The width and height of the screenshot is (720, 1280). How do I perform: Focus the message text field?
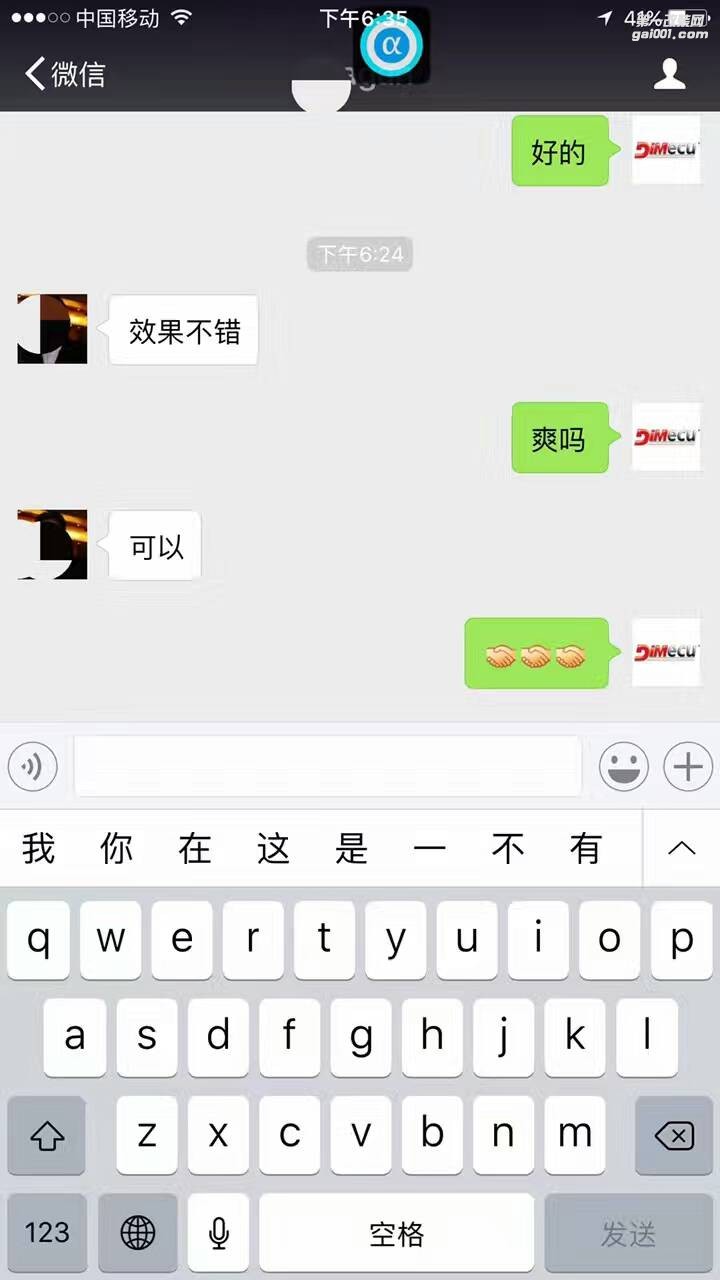(x=328, y=767)
